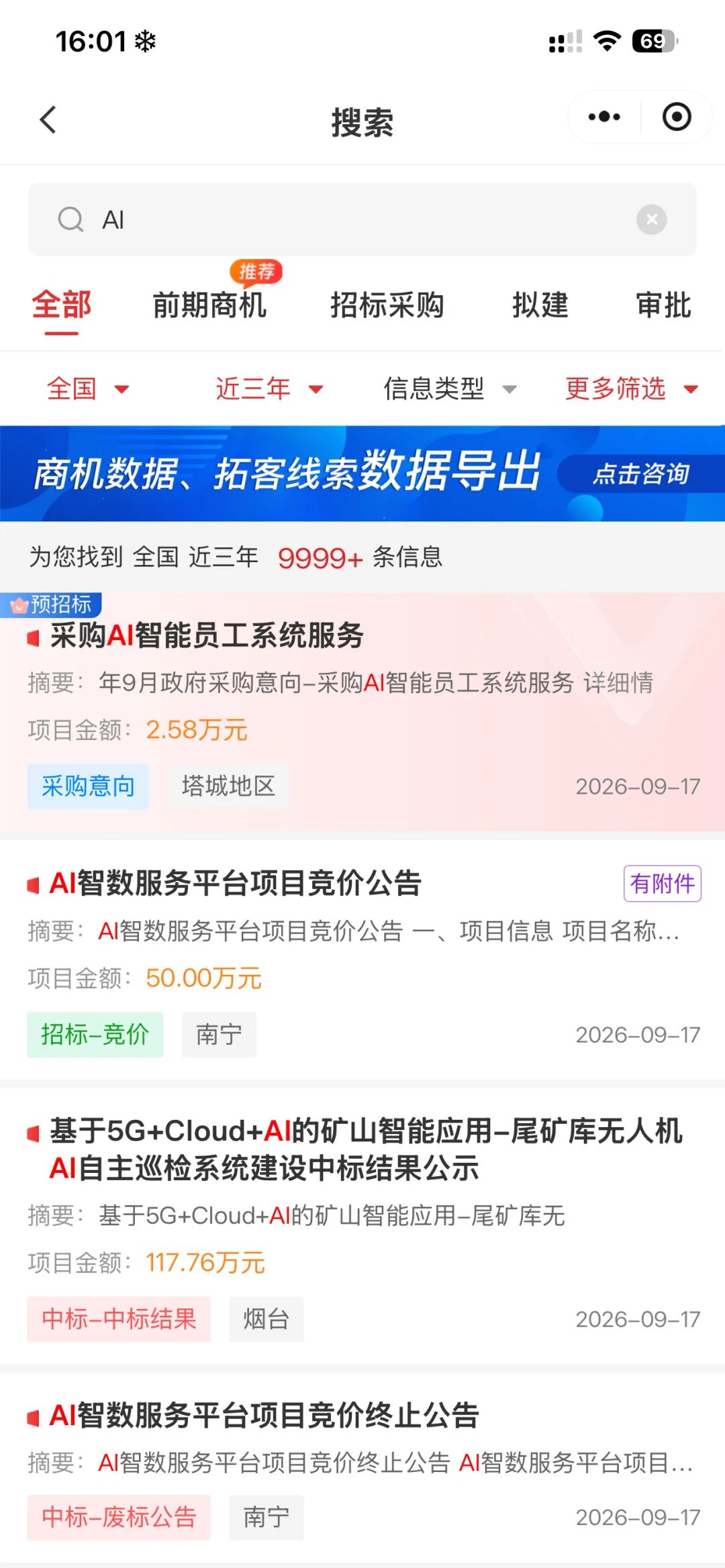Open AI智数服务平台项目竞价终止公告 result

[x=362, y=1468]
